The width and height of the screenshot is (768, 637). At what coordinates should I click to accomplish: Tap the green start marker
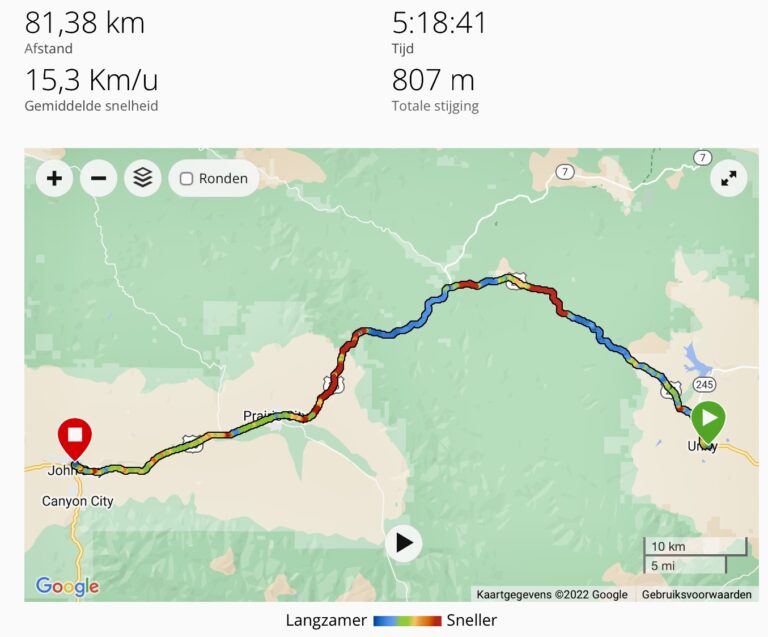[x=708, y=419]
